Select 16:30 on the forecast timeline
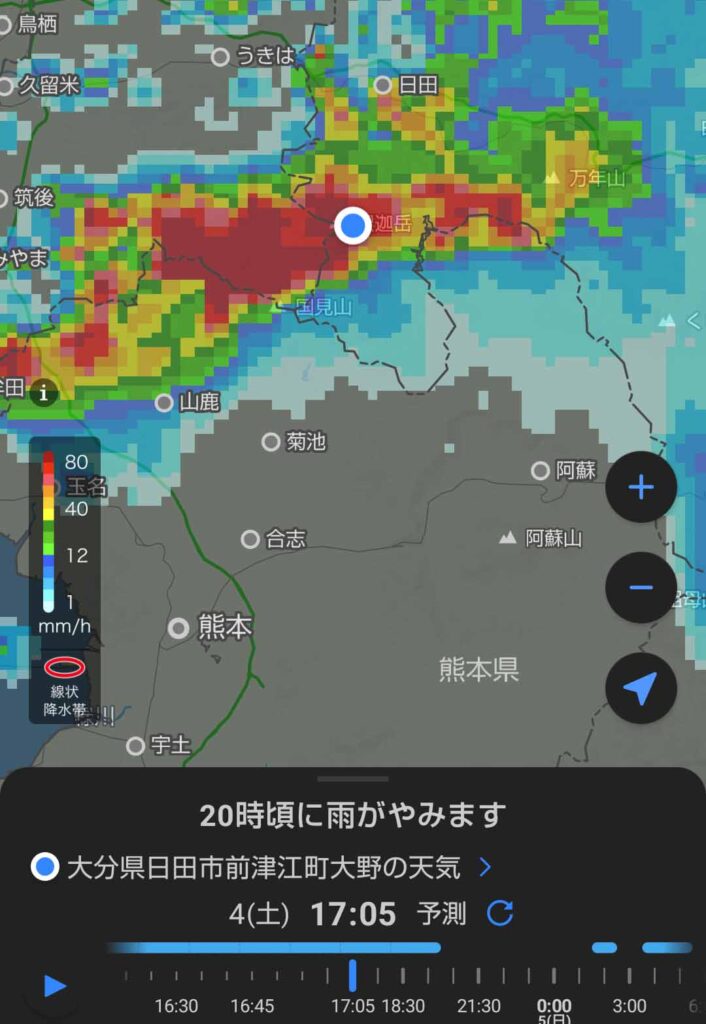 click(176, 1005)
